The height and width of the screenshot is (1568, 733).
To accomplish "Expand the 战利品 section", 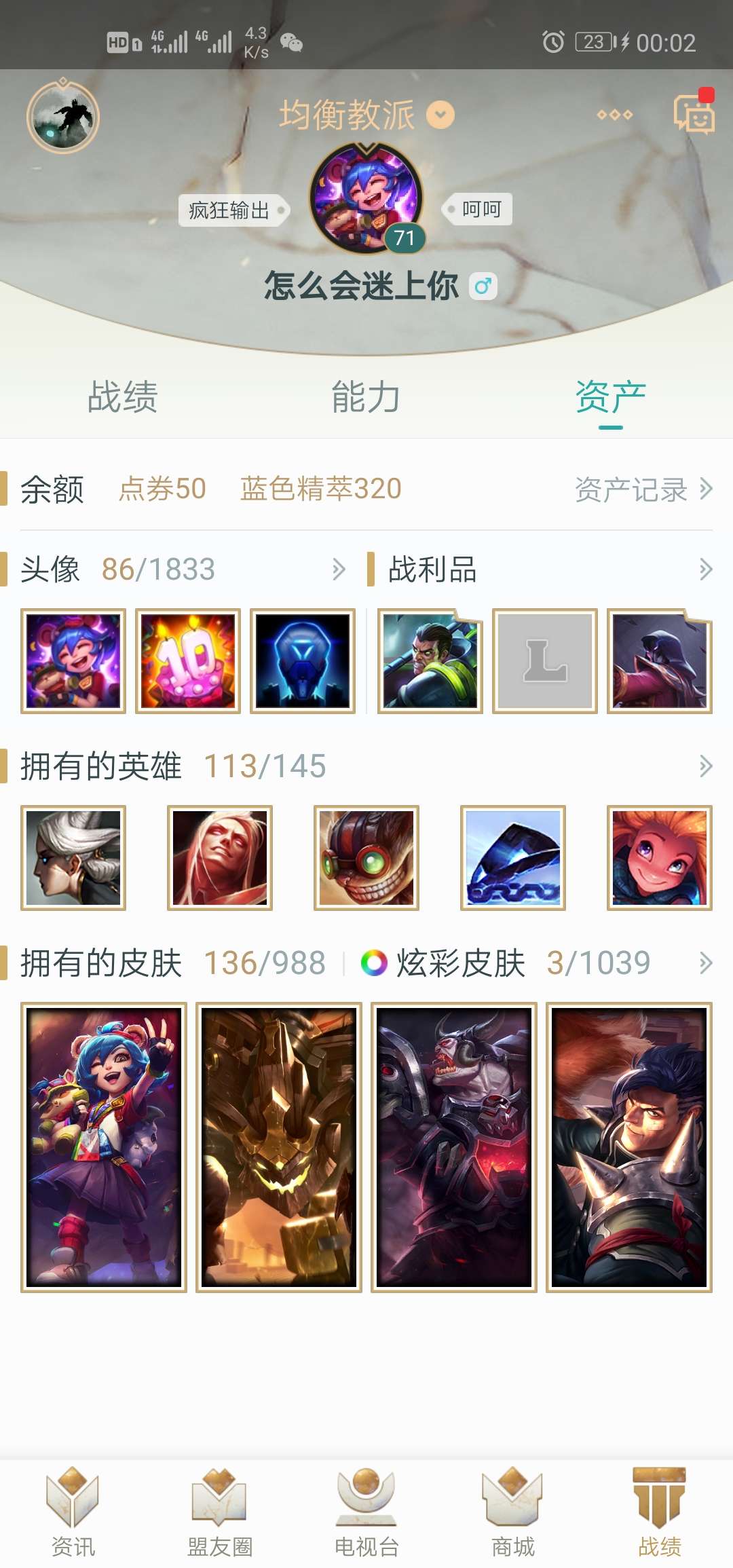I will [705, 570].
